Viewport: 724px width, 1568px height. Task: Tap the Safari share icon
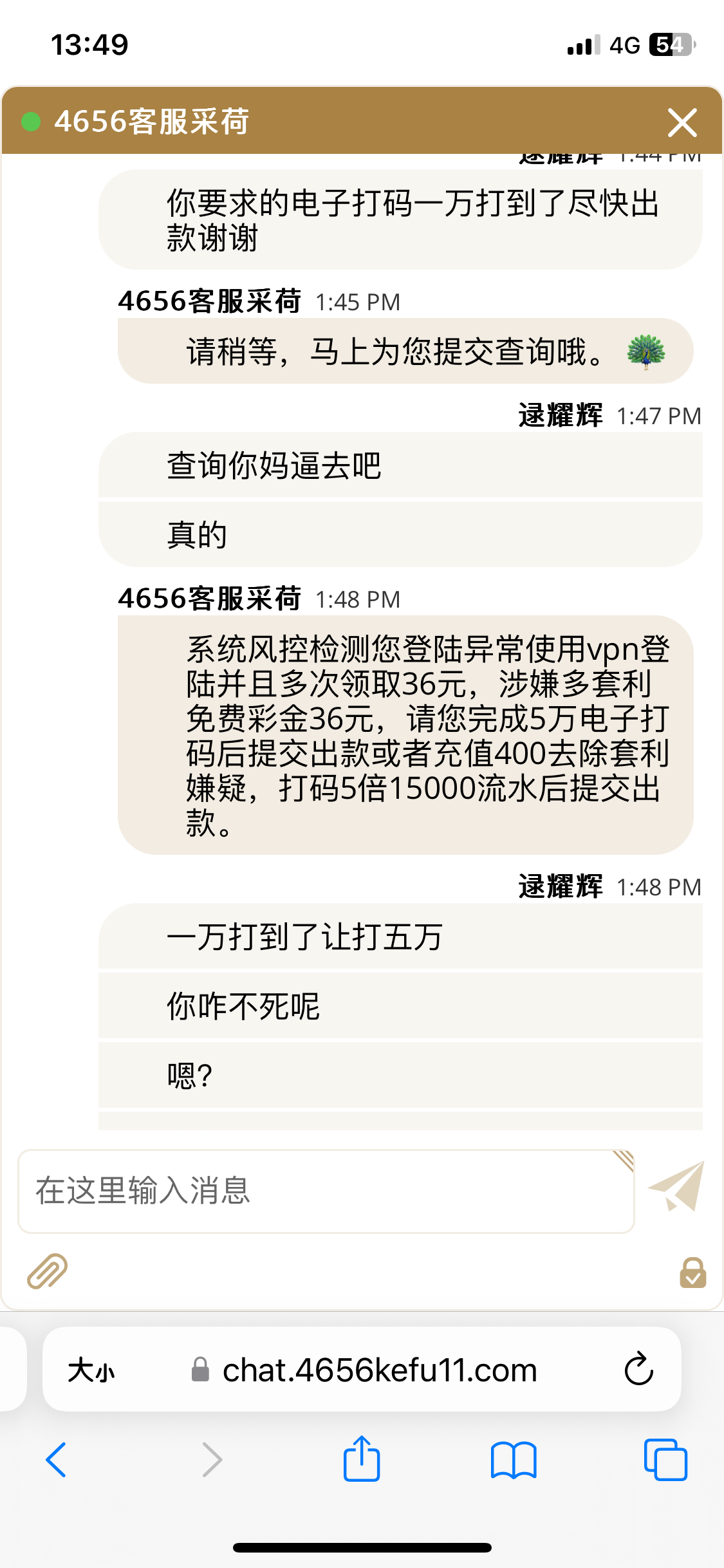point(362,1461)
